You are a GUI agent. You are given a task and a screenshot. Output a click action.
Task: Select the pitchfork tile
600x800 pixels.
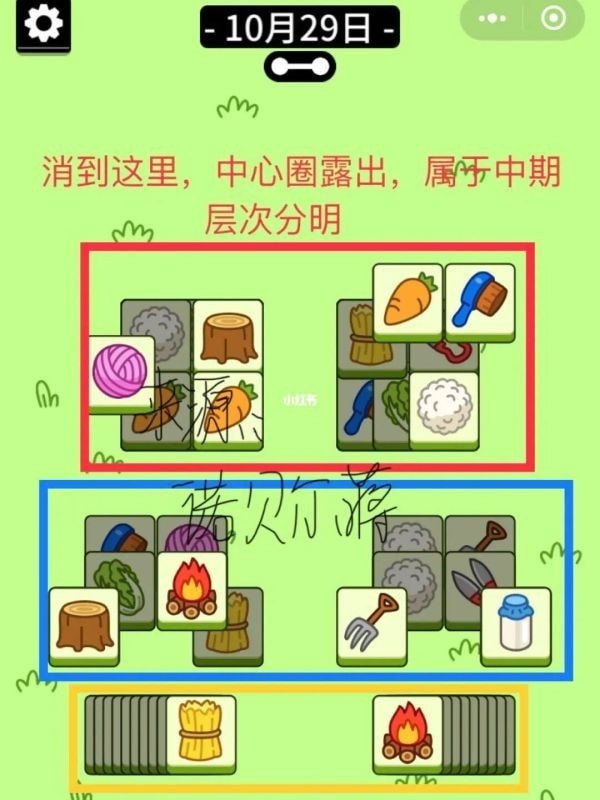point(372,627)
